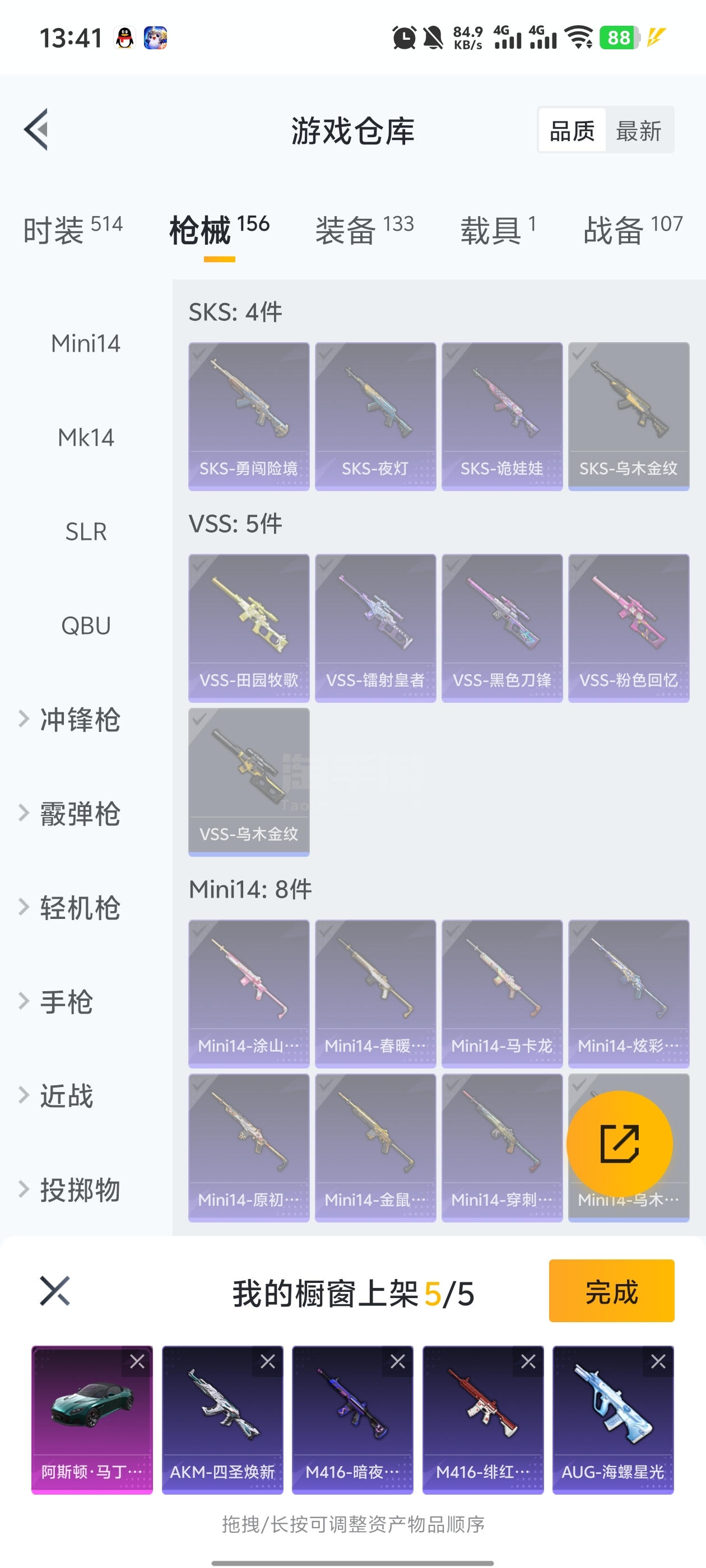Pick the Mini14-马卡龙 skin
Image resolution: width=706 pixels, height=1568 pixels.
[x=501, y=993]
